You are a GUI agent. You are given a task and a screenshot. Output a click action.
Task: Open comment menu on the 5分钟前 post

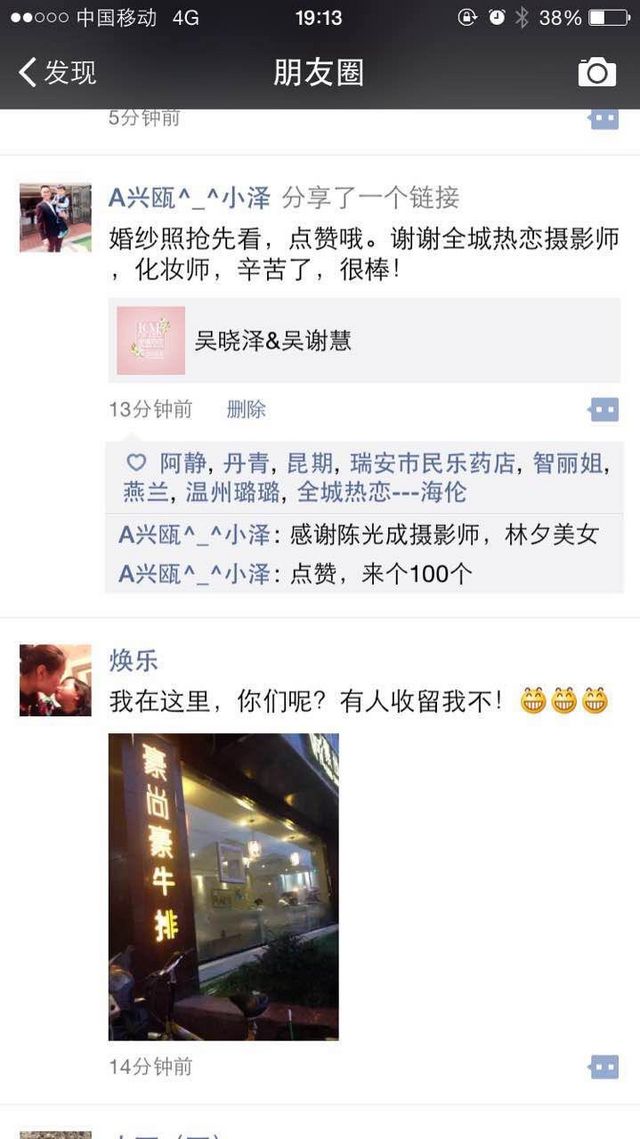click(604, 118)
